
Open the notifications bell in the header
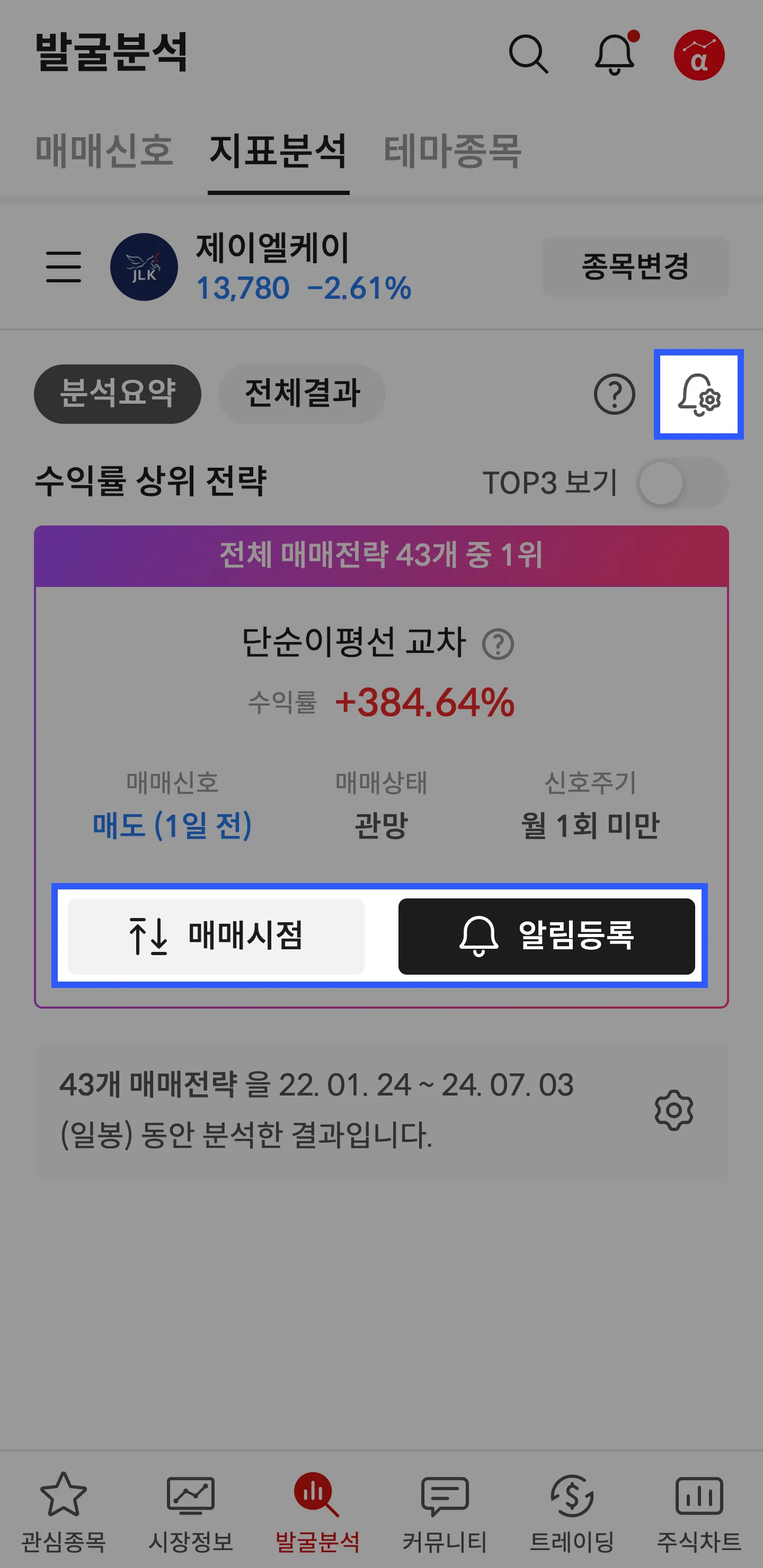(x=615, y=55)
